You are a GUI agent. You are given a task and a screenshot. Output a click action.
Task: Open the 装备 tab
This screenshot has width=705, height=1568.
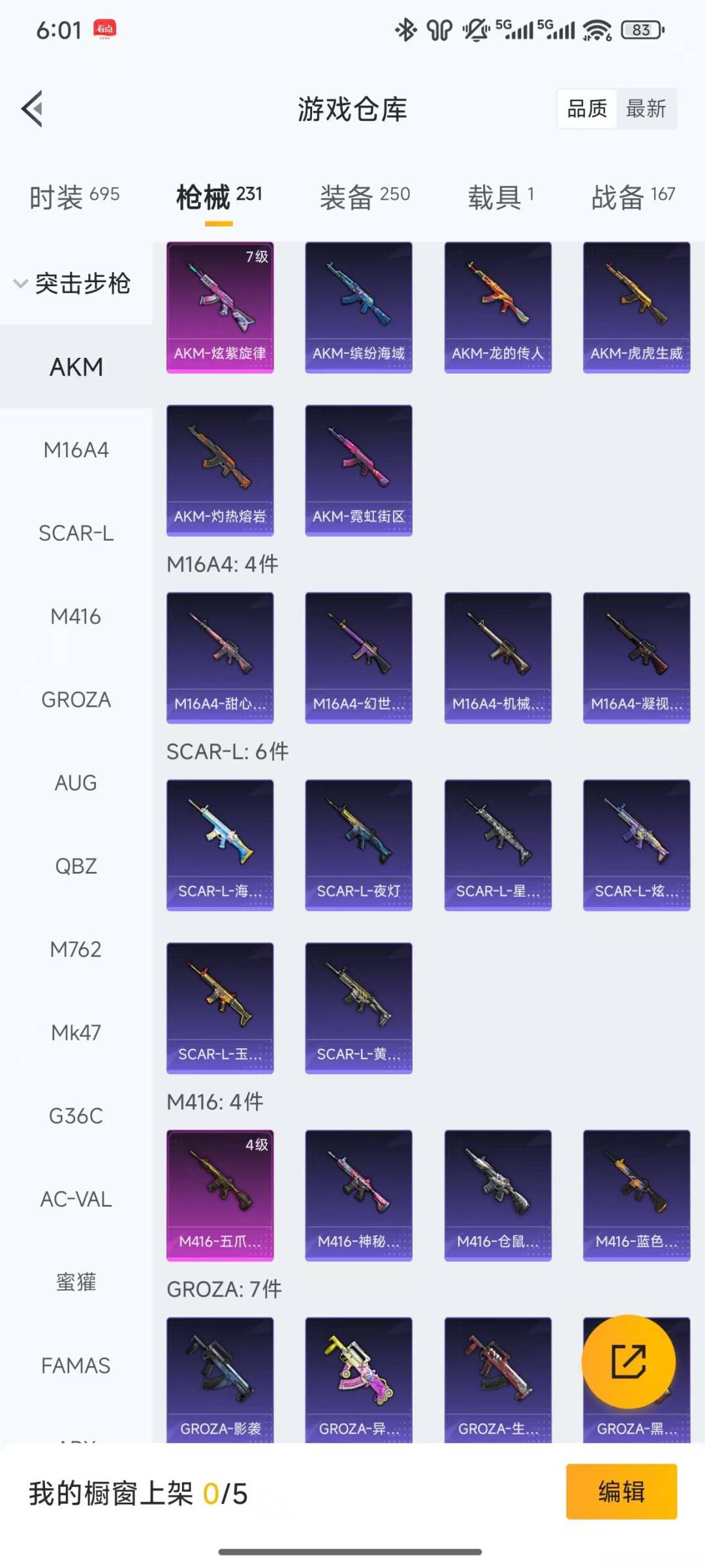(364, 197)
